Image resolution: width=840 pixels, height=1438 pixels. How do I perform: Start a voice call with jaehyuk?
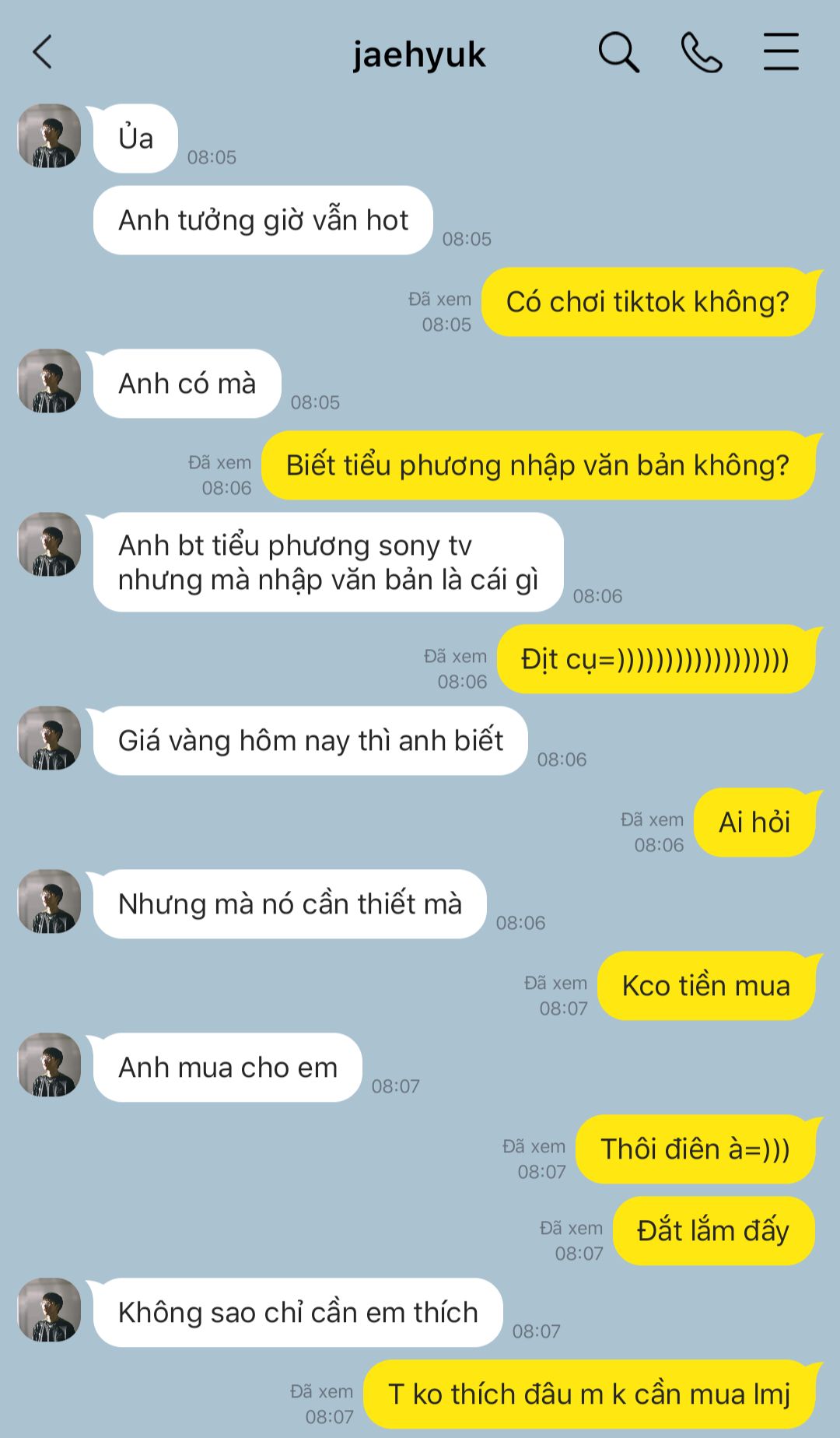tap(701, 52)
